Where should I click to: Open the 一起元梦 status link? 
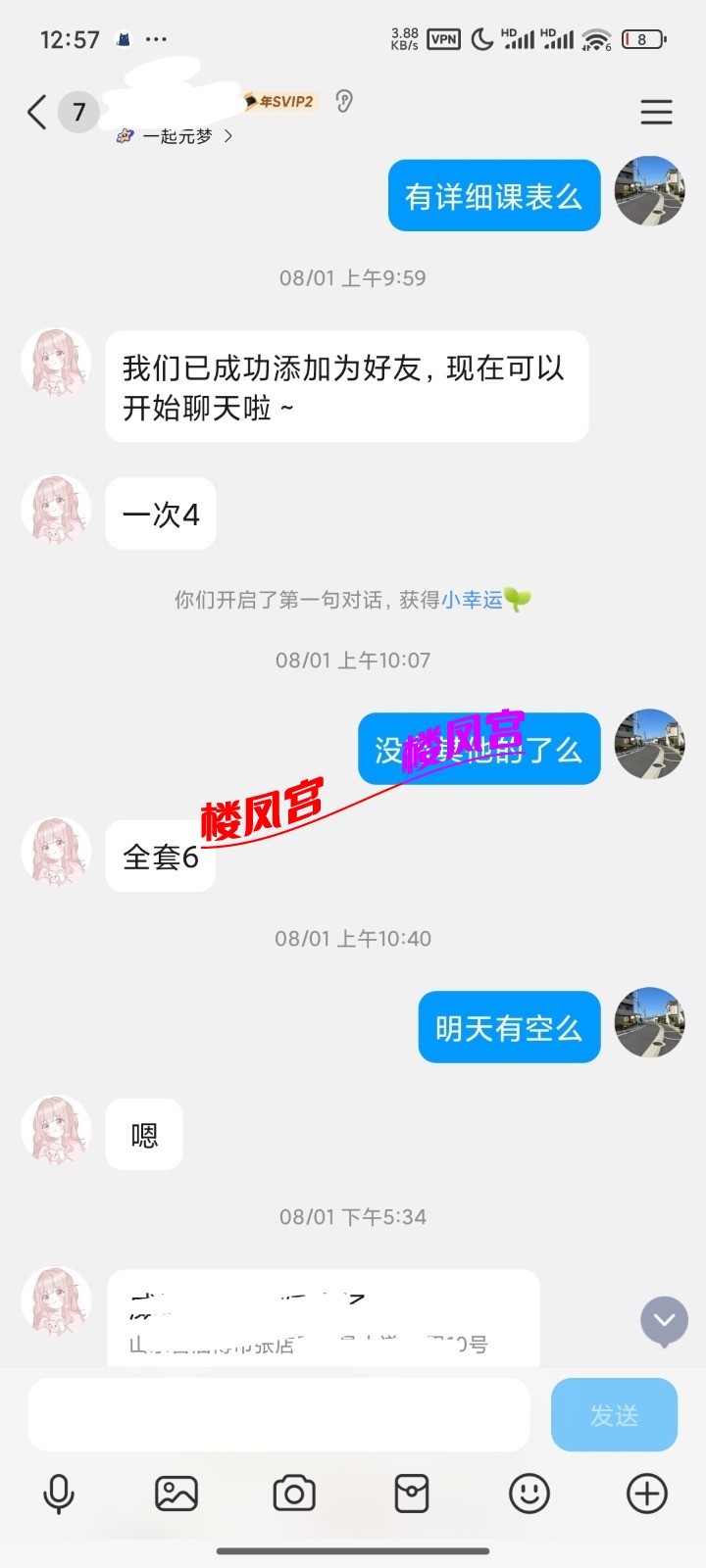[x=176, y=136]
